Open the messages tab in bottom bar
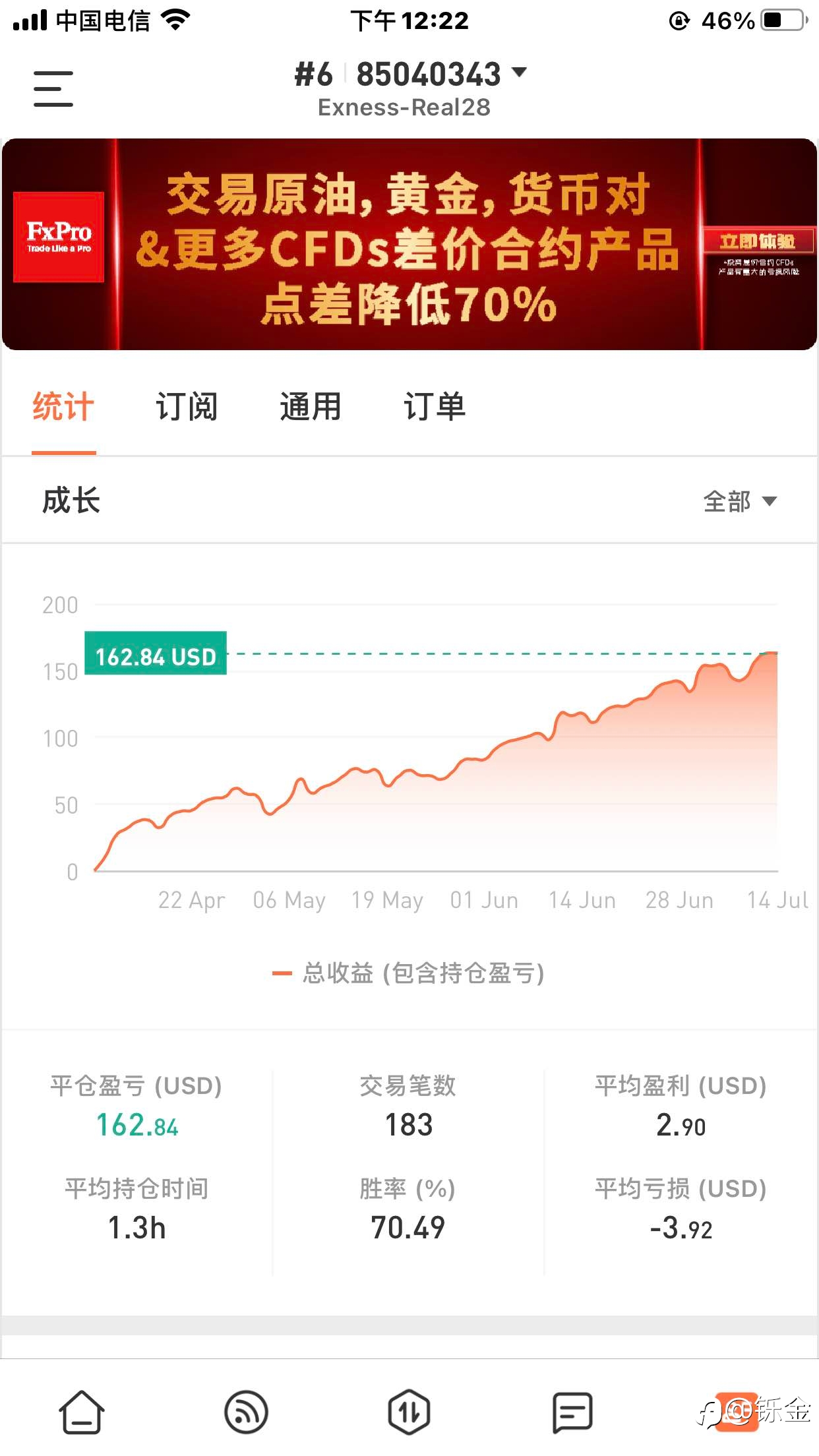This screenshot has width=819, height=1456. tap(572, 1412)
